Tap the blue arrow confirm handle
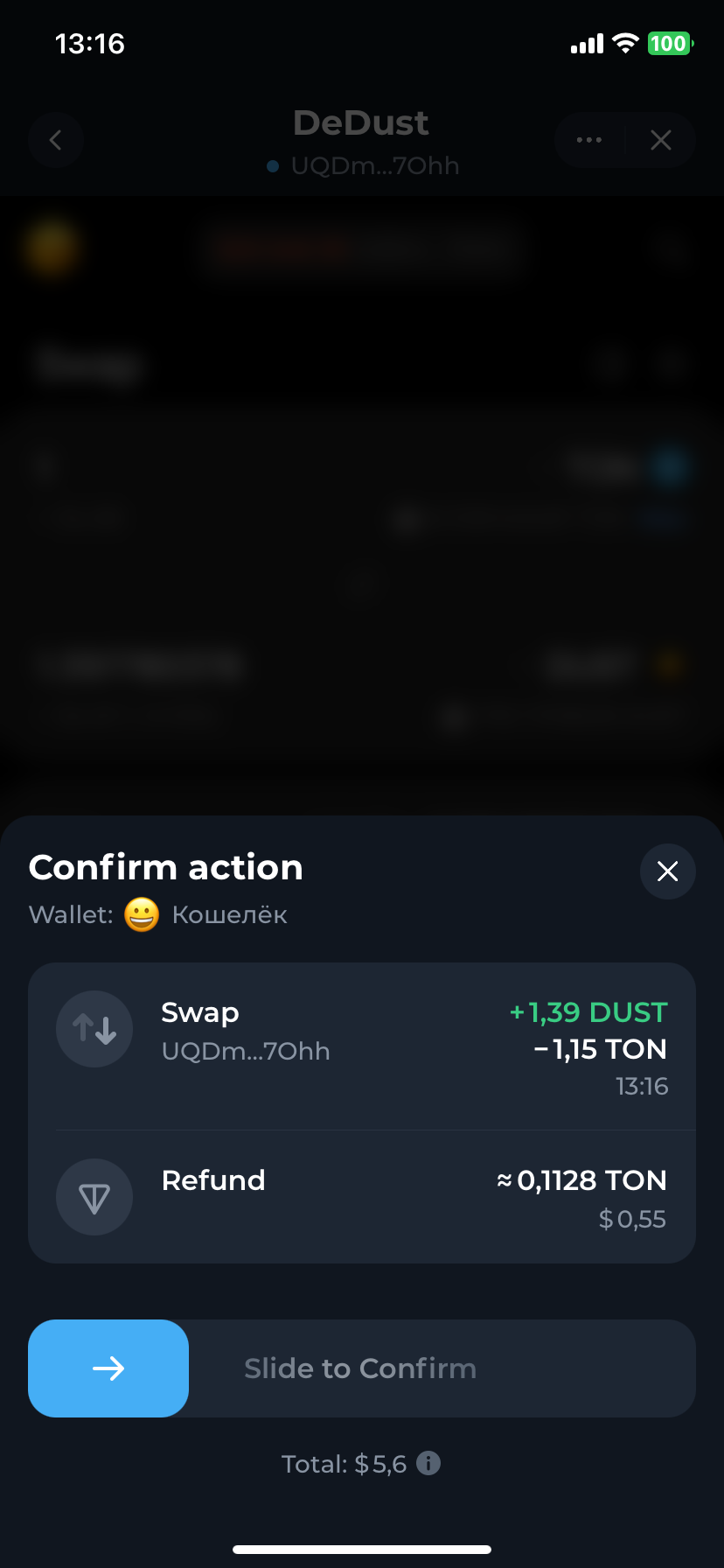 coord(108,1368)
